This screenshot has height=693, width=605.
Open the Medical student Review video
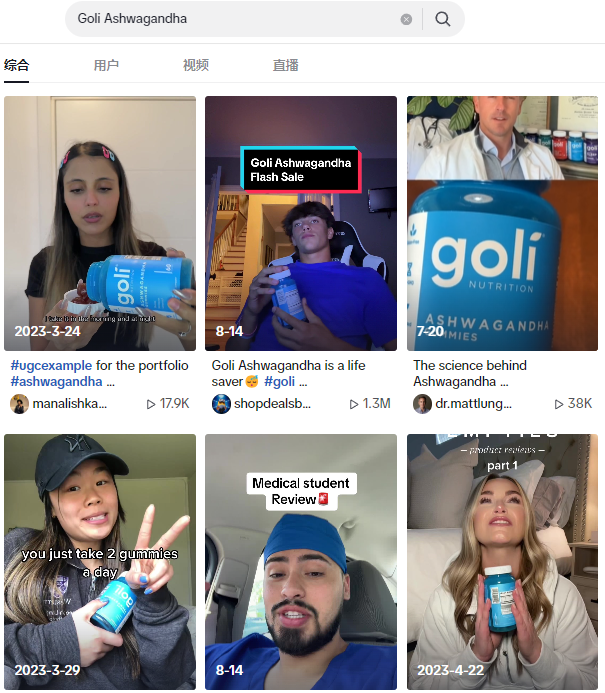click(301, 562)
